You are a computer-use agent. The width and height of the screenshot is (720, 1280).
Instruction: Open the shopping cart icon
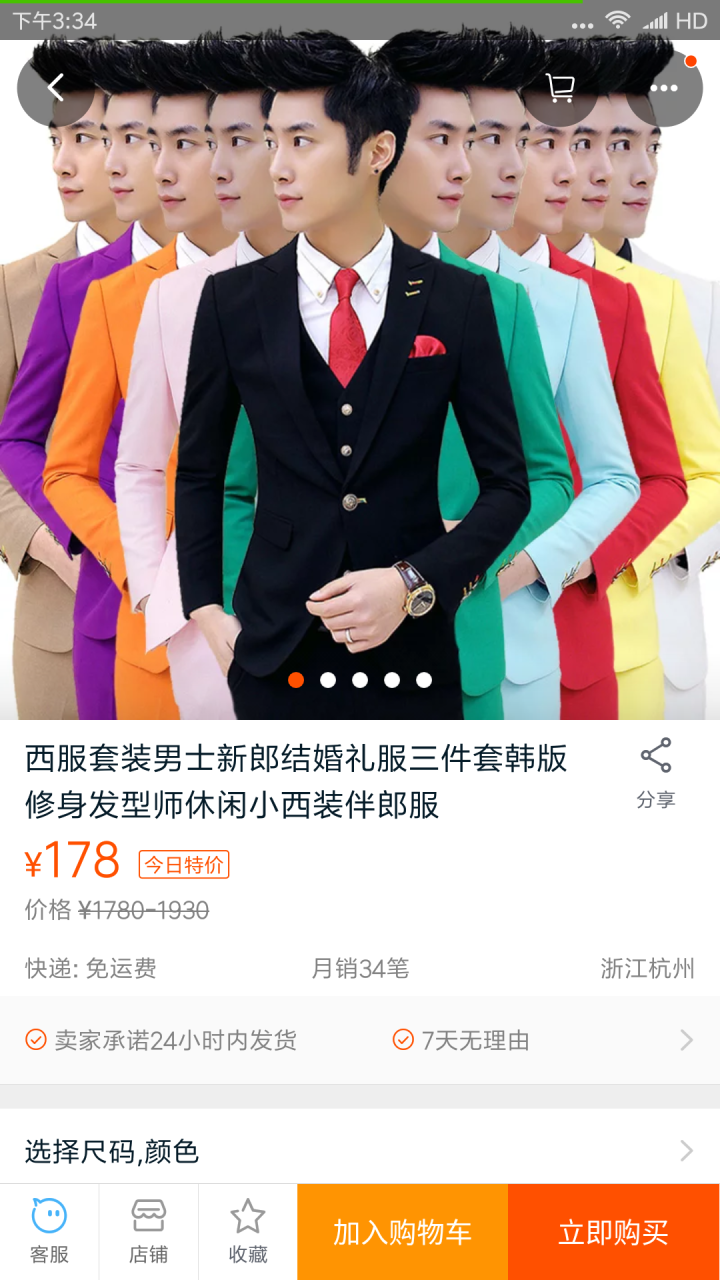[x=560, y=88]
